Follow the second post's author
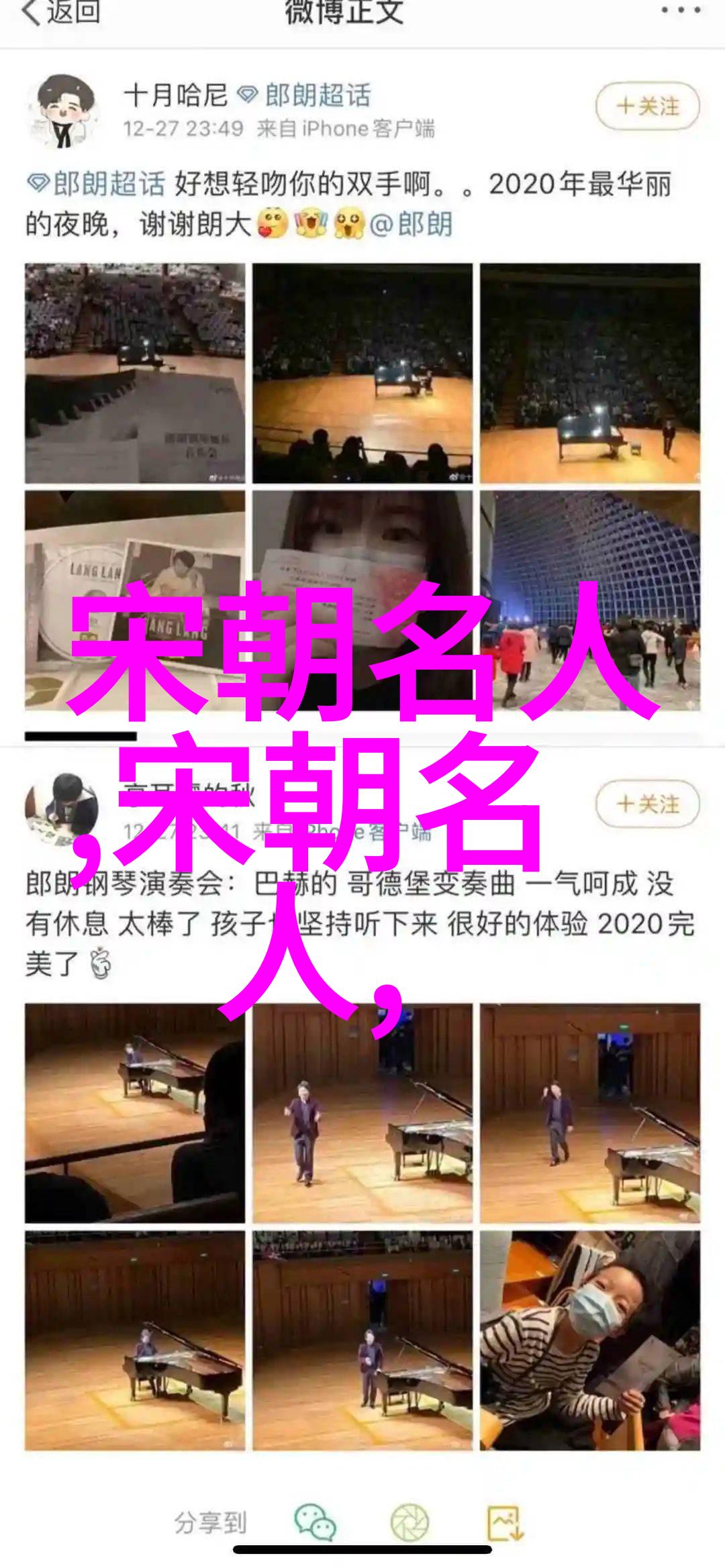Screen dimensions: 725x1568 pos(648,803)
